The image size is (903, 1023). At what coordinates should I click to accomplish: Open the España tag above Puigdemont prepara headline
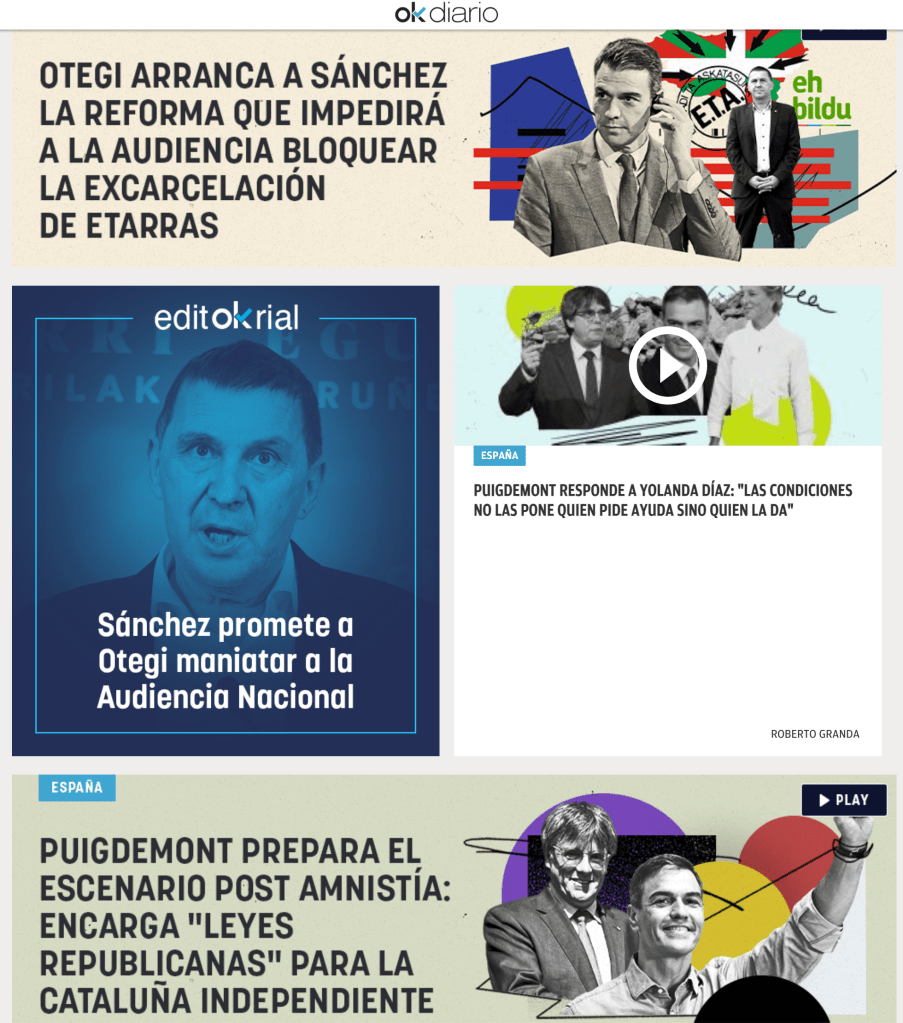77,787
